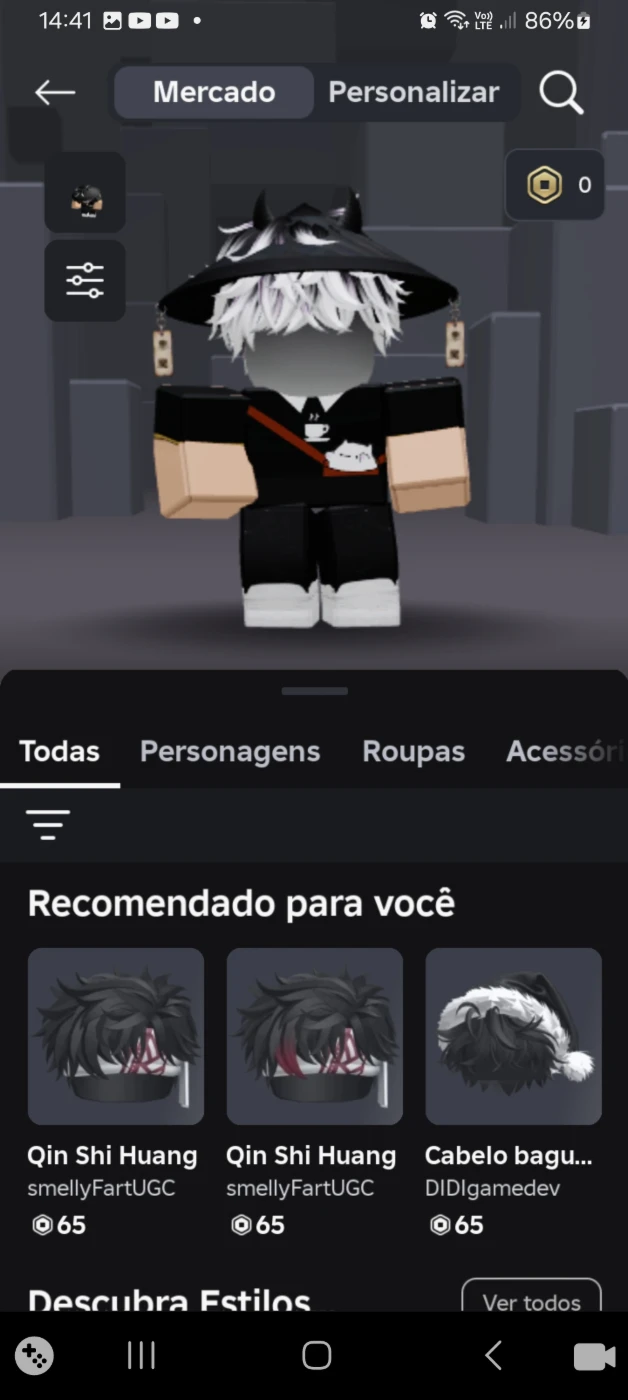Switch to the Roupas tab
Screen dimensions: 628x1400
click(x=413, y=752)
